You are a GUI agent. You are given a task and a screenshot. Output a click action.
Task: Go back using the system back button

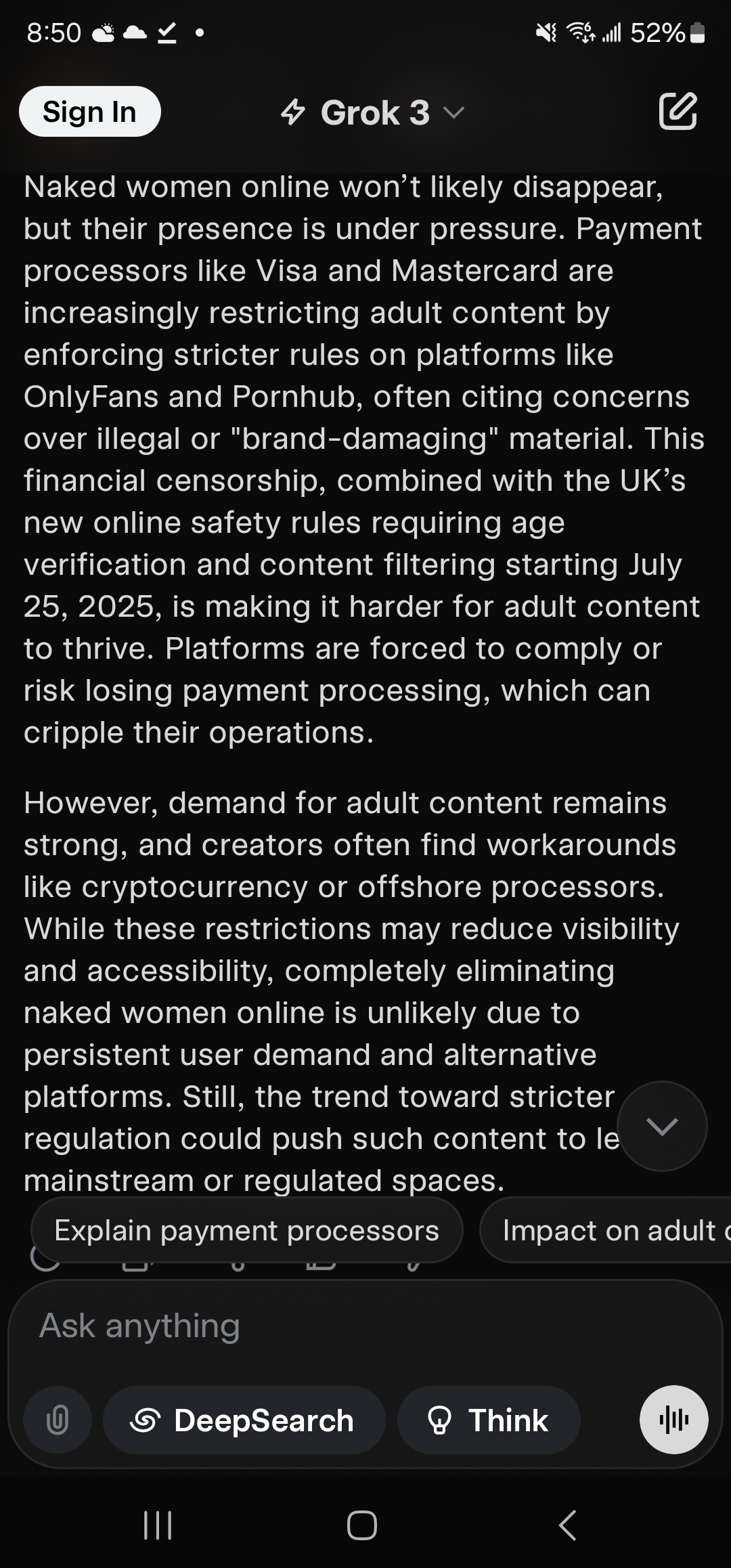coord(567,1525)
